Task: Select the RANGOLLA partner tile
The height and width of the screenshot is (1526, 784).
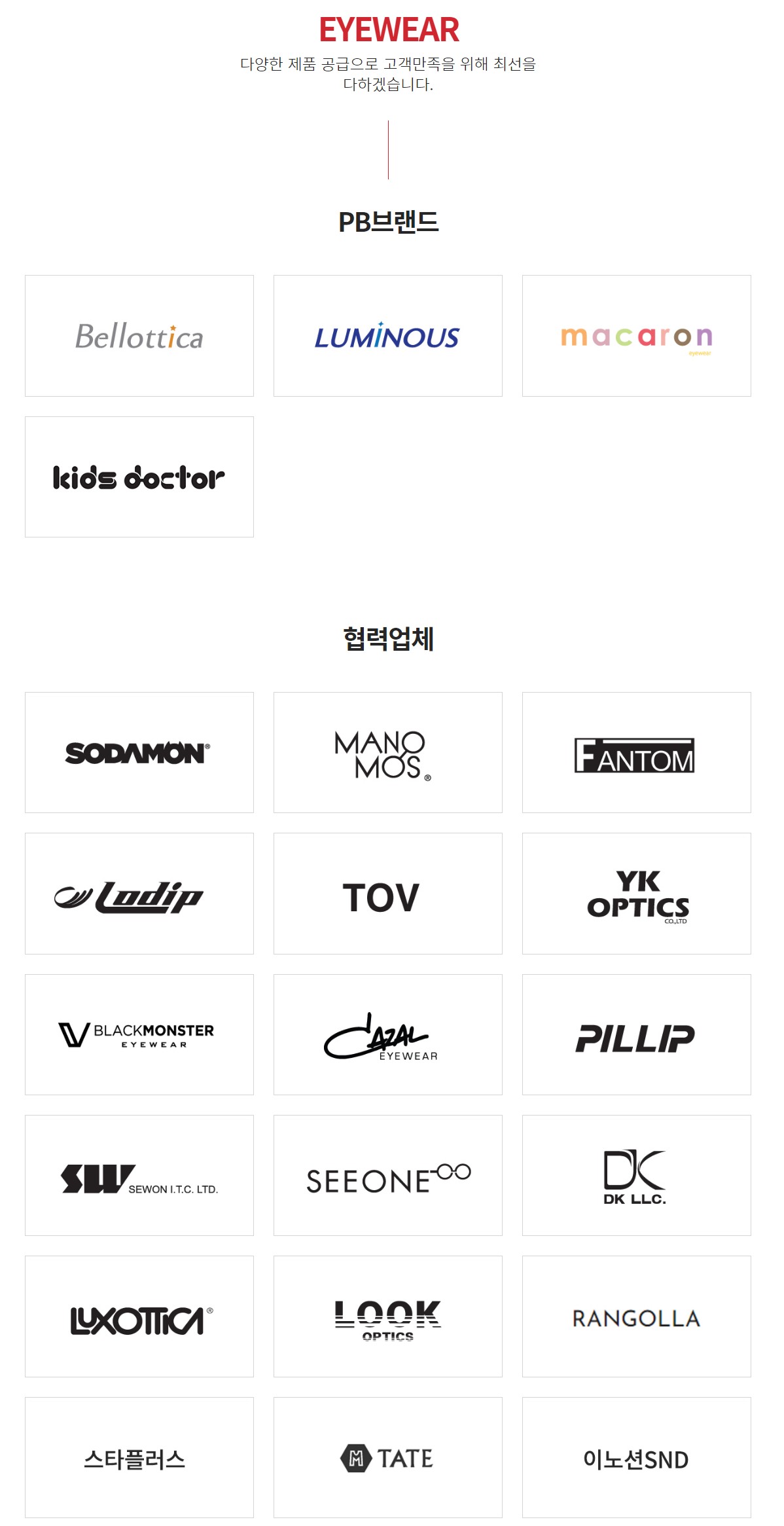Action: 636,1317
